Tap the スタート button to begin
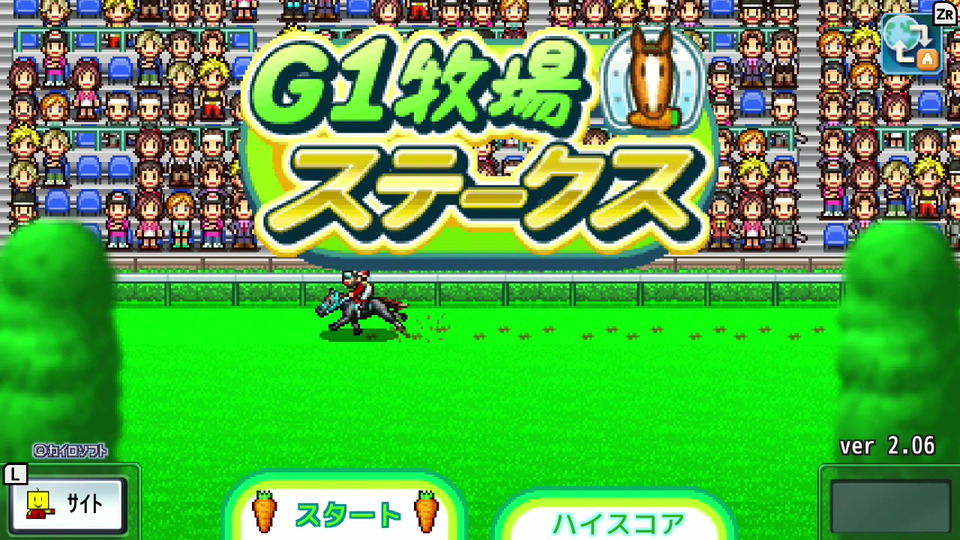 [346, 515]
